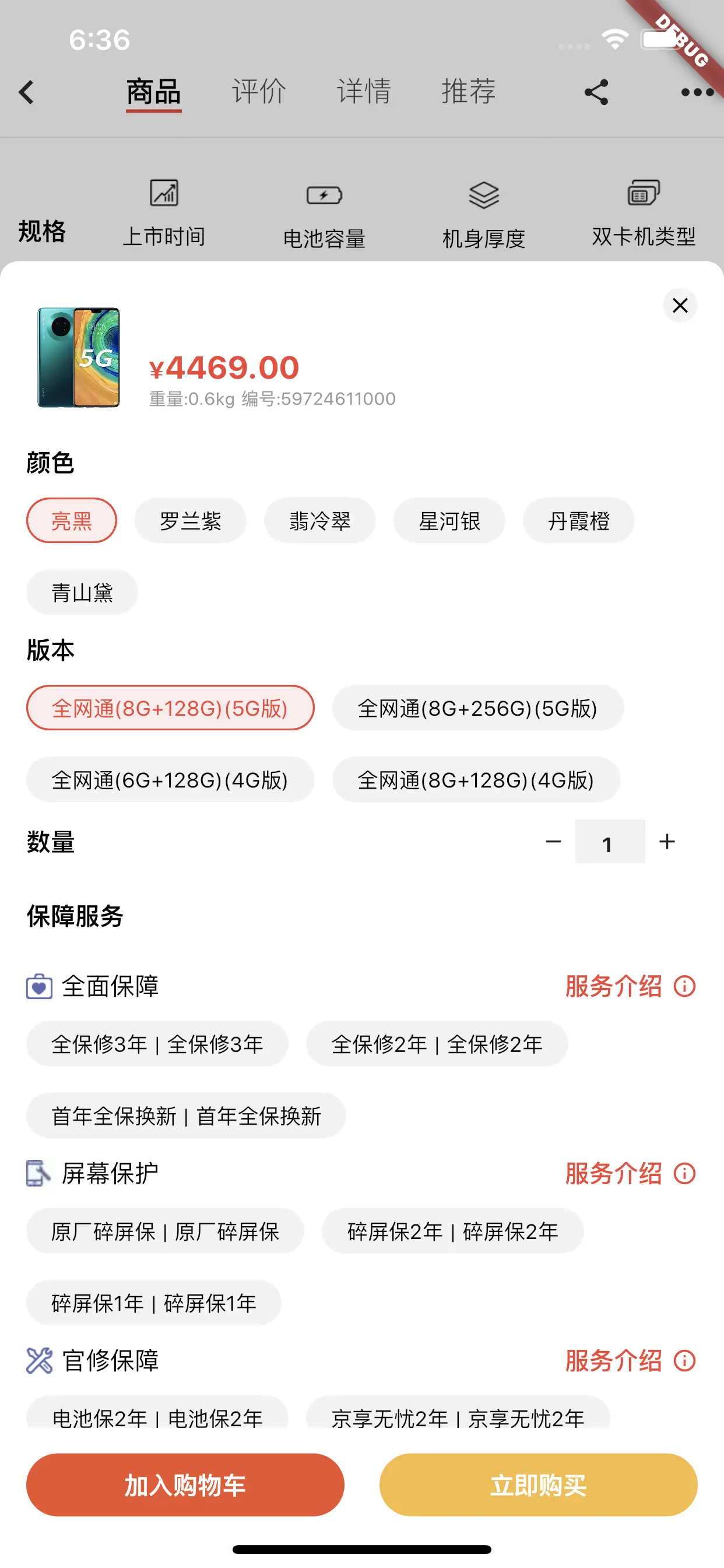Image resolution: width=724 pixels, height=1568 pixels.
Task: Choose the 首年全保换新 service option
Action: pyautogui.click(x=186, y=1116)
